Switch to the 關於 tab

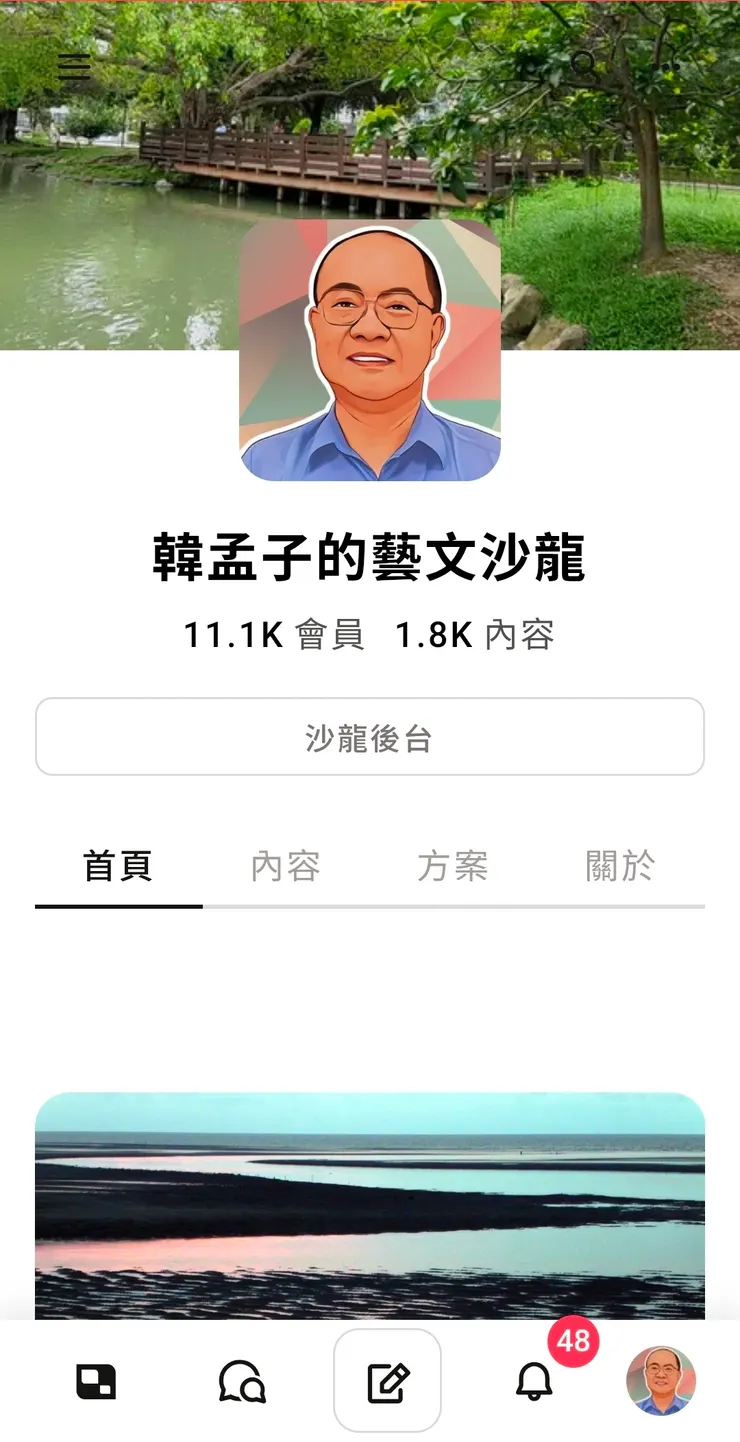[x=620, y=868]
